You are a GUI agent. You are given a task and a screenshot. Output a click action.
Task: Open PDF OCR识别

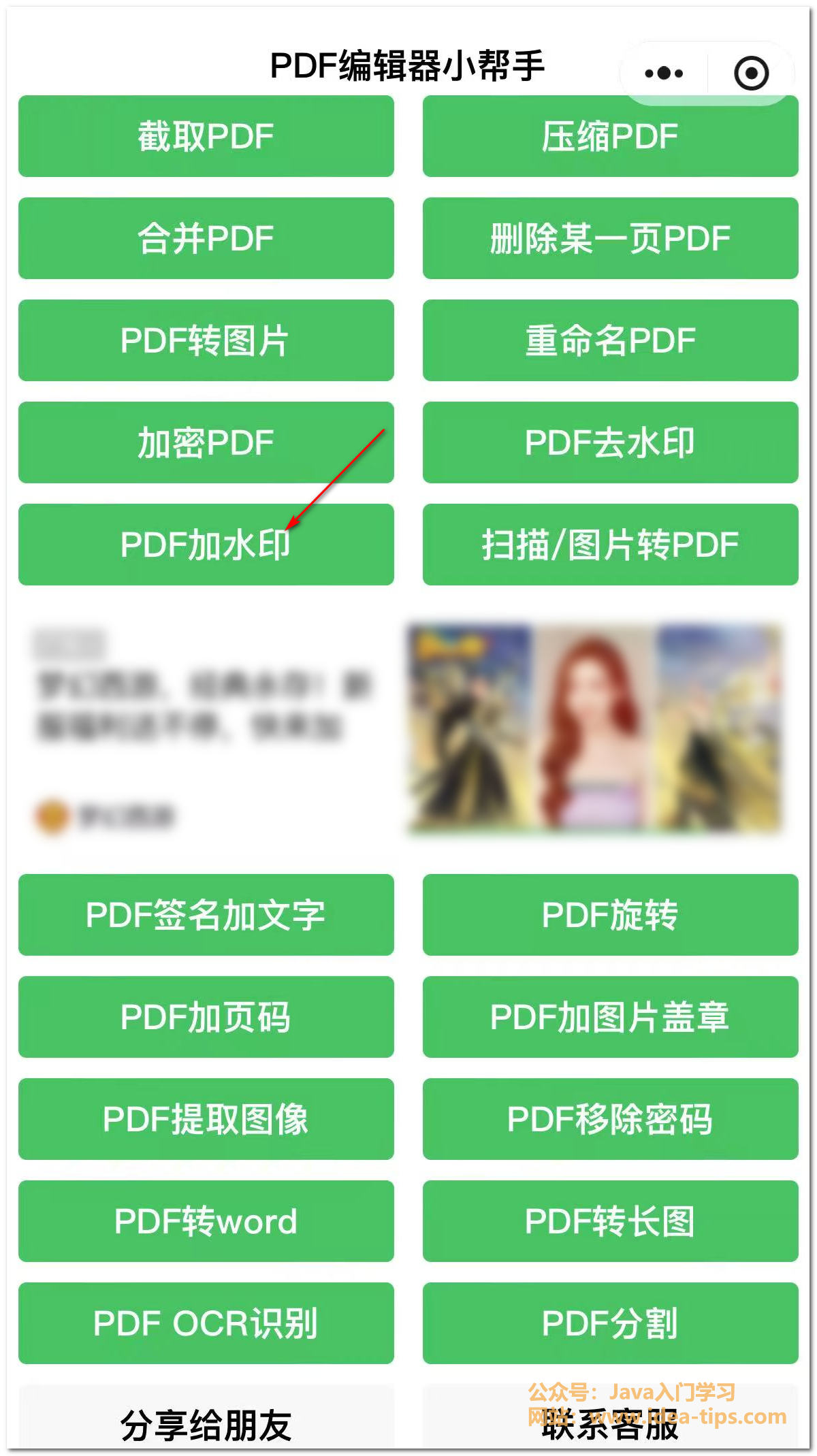[x=206, y=1323]
